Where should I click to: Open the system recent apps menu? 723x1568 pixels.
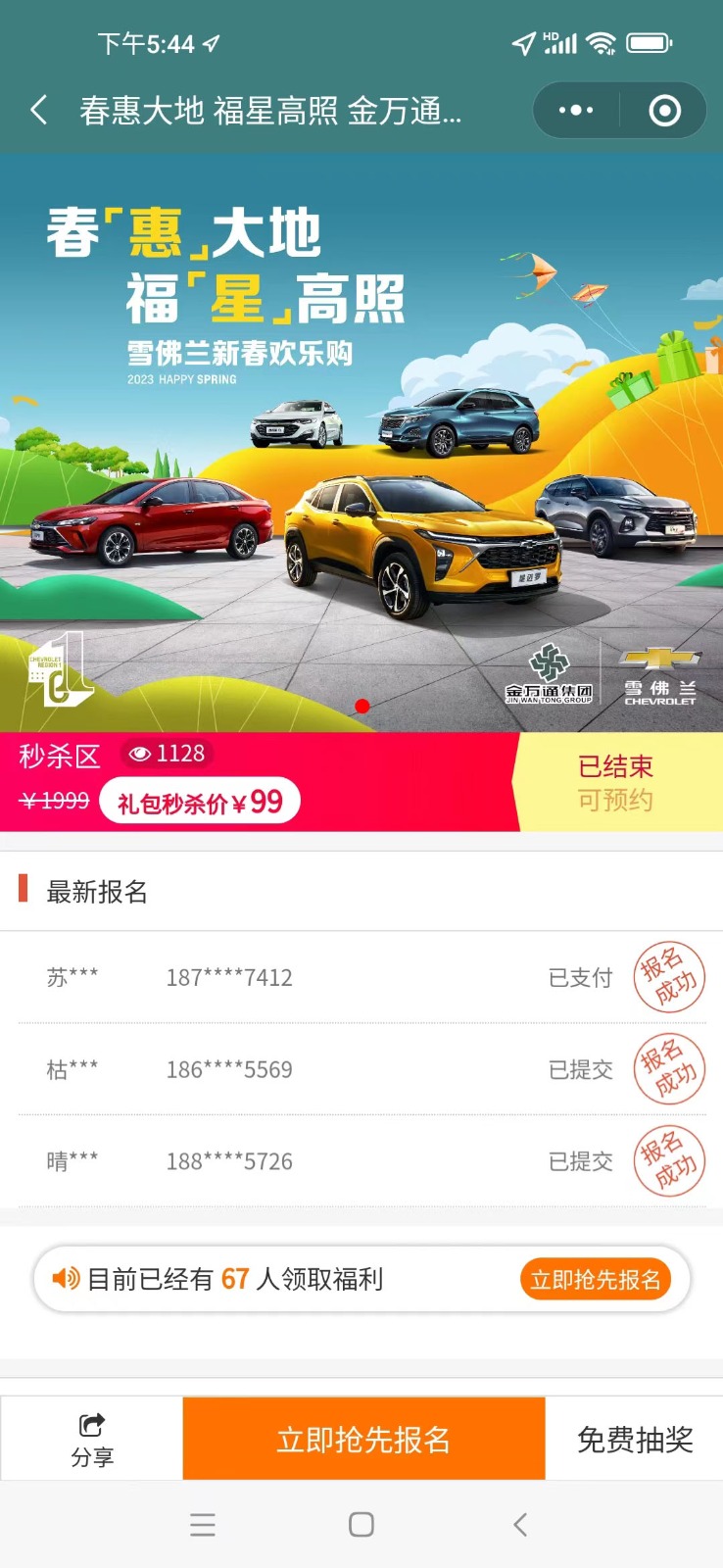(203, 1524)
